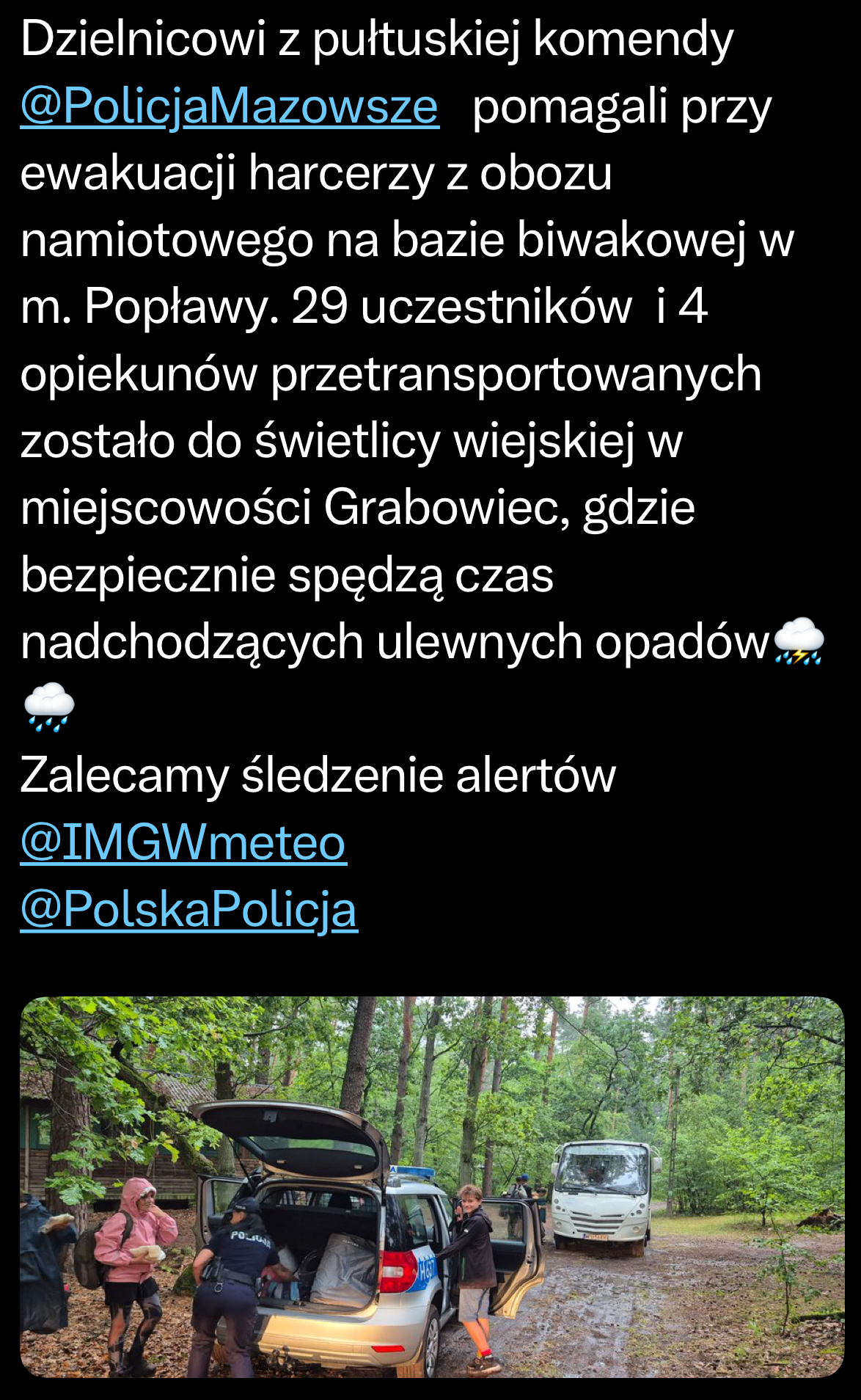Open the @IMGWmeteo profile mention
Screen dimensions: 861x1400
(183, 843)
